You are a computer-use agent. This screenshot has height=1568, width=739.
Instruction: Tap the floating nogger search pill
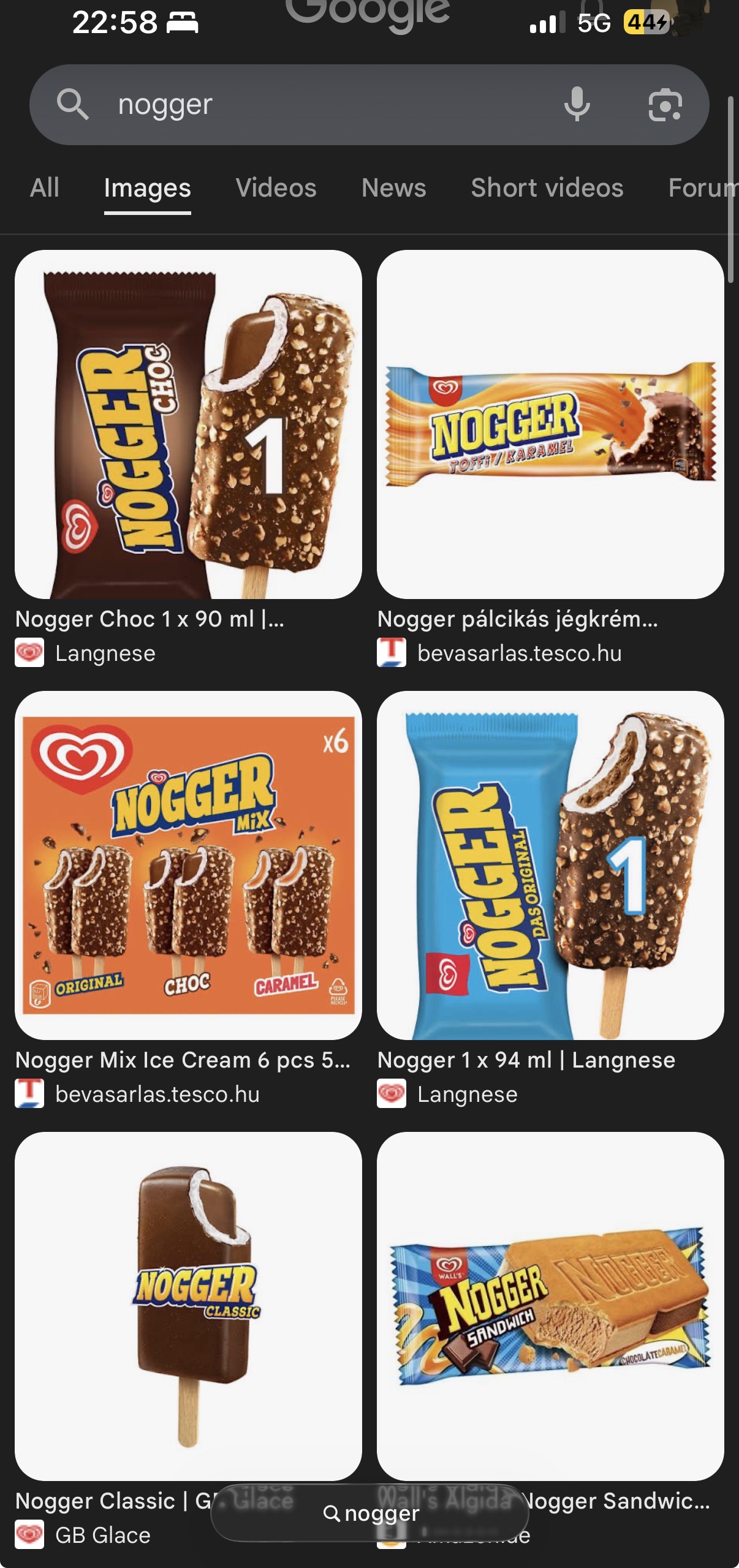tap(370, 1513)
